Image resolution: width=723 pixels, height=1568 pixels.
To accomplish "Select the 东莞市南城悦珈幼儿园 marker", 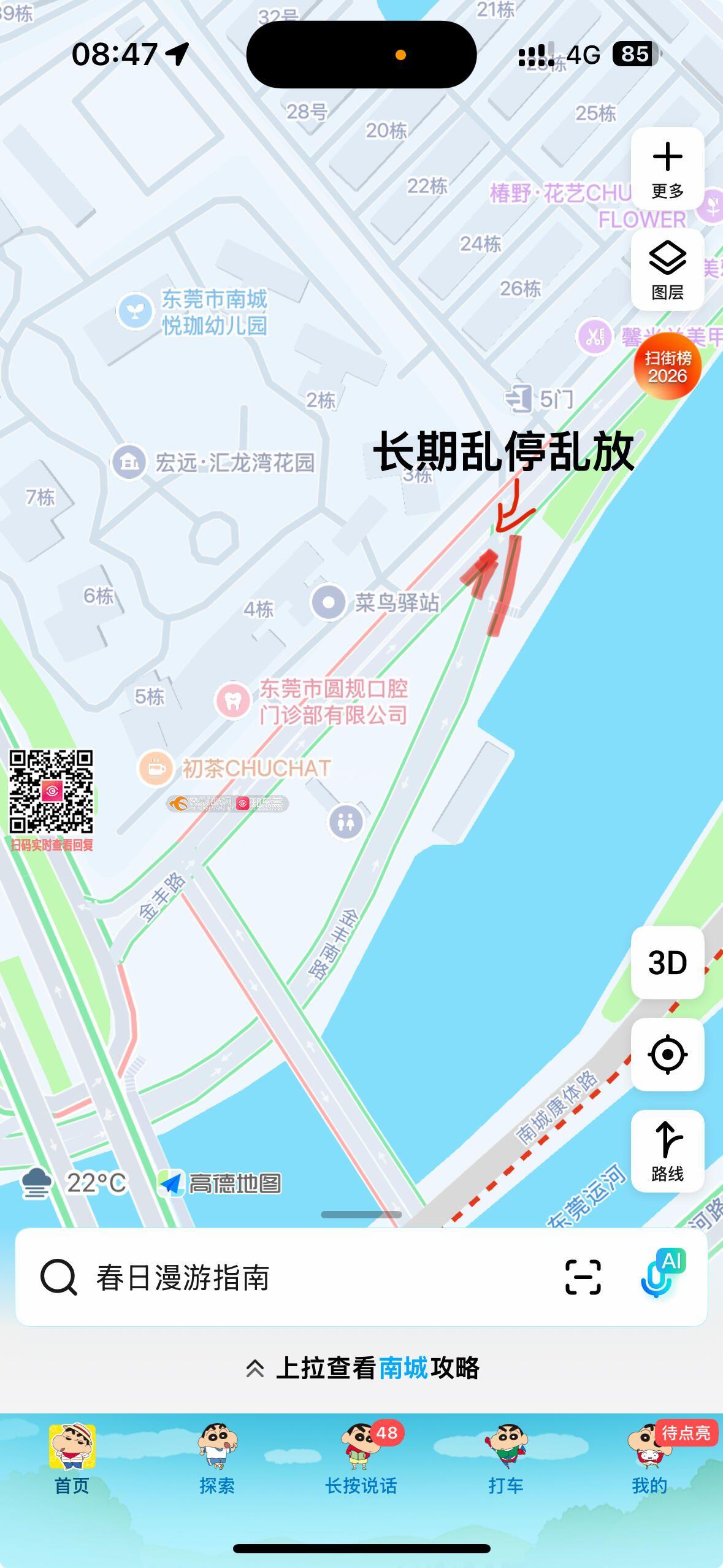I will pos(135,312).
